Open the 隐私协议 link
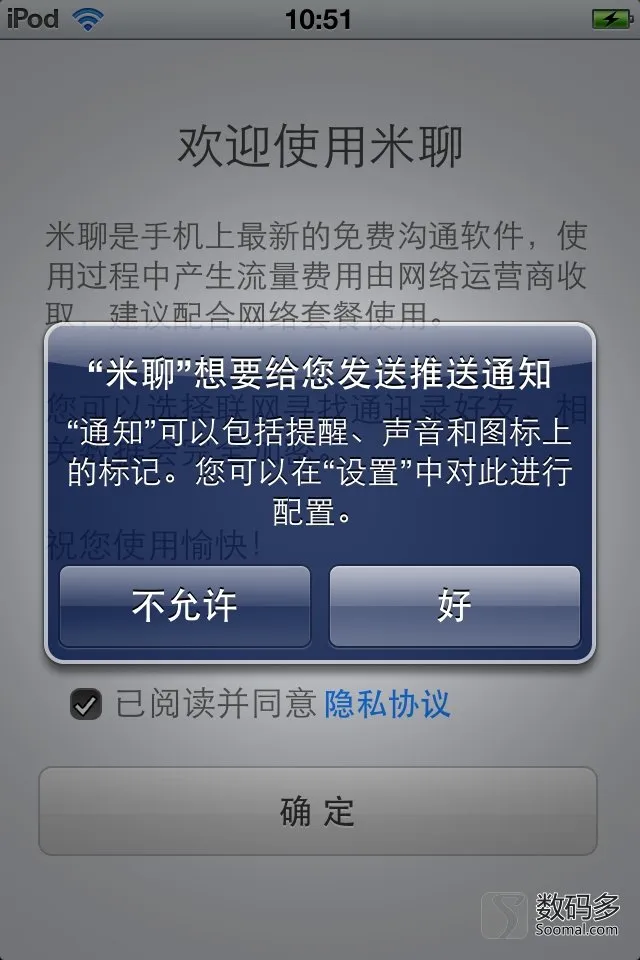The height and width of the screenshot is (960, 640). point(387,704)
